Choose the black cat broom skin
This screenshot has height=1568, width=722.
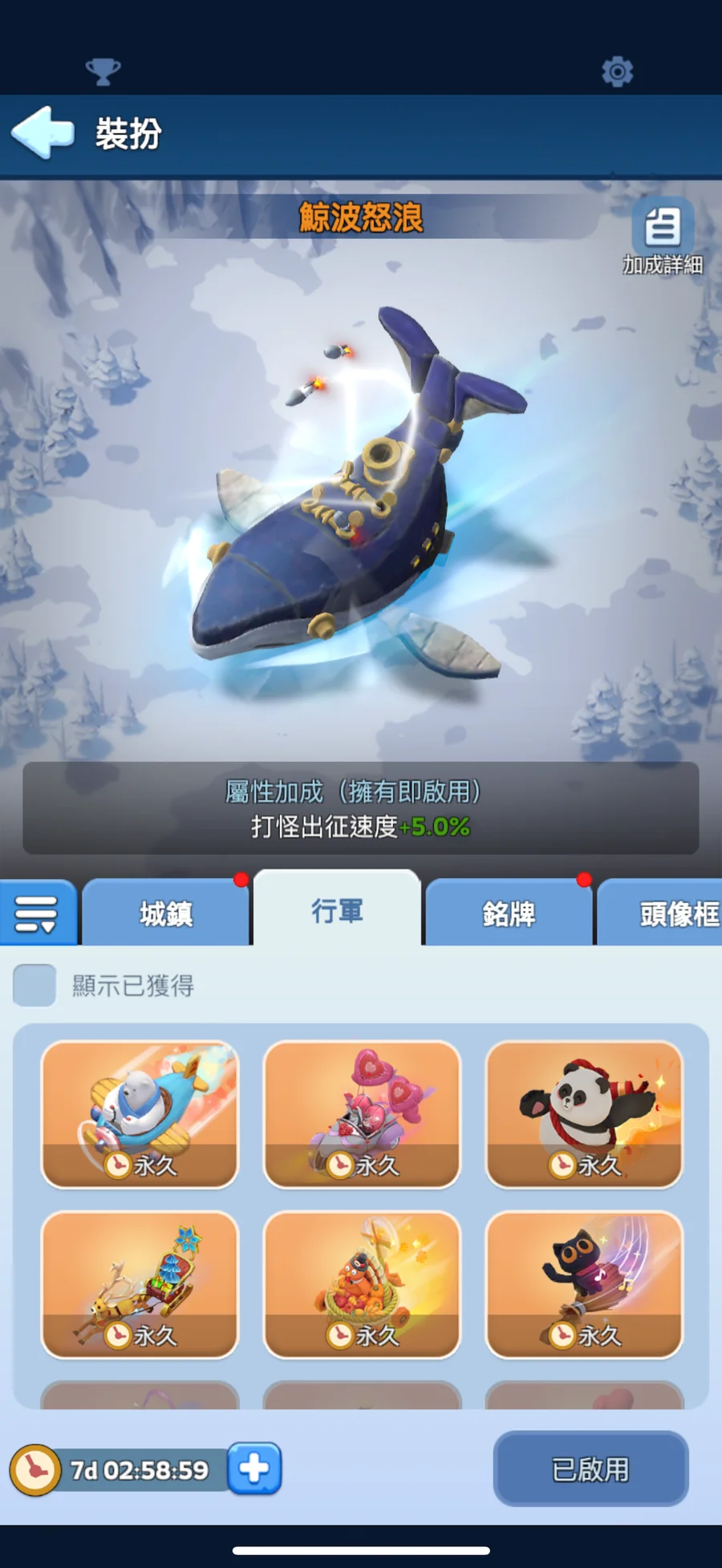pos(584,1284)
